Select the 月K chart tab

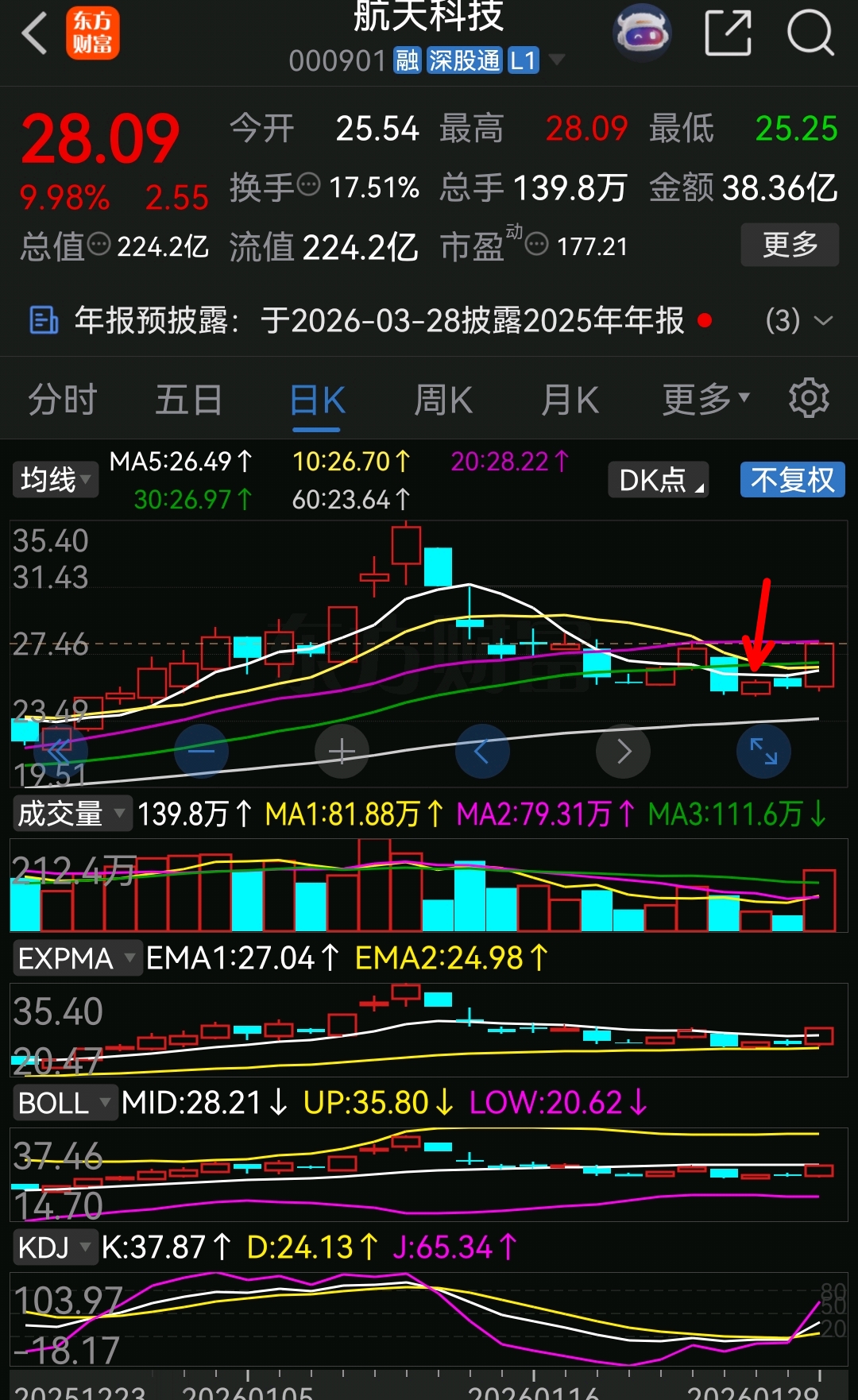[x=570, y=400]
